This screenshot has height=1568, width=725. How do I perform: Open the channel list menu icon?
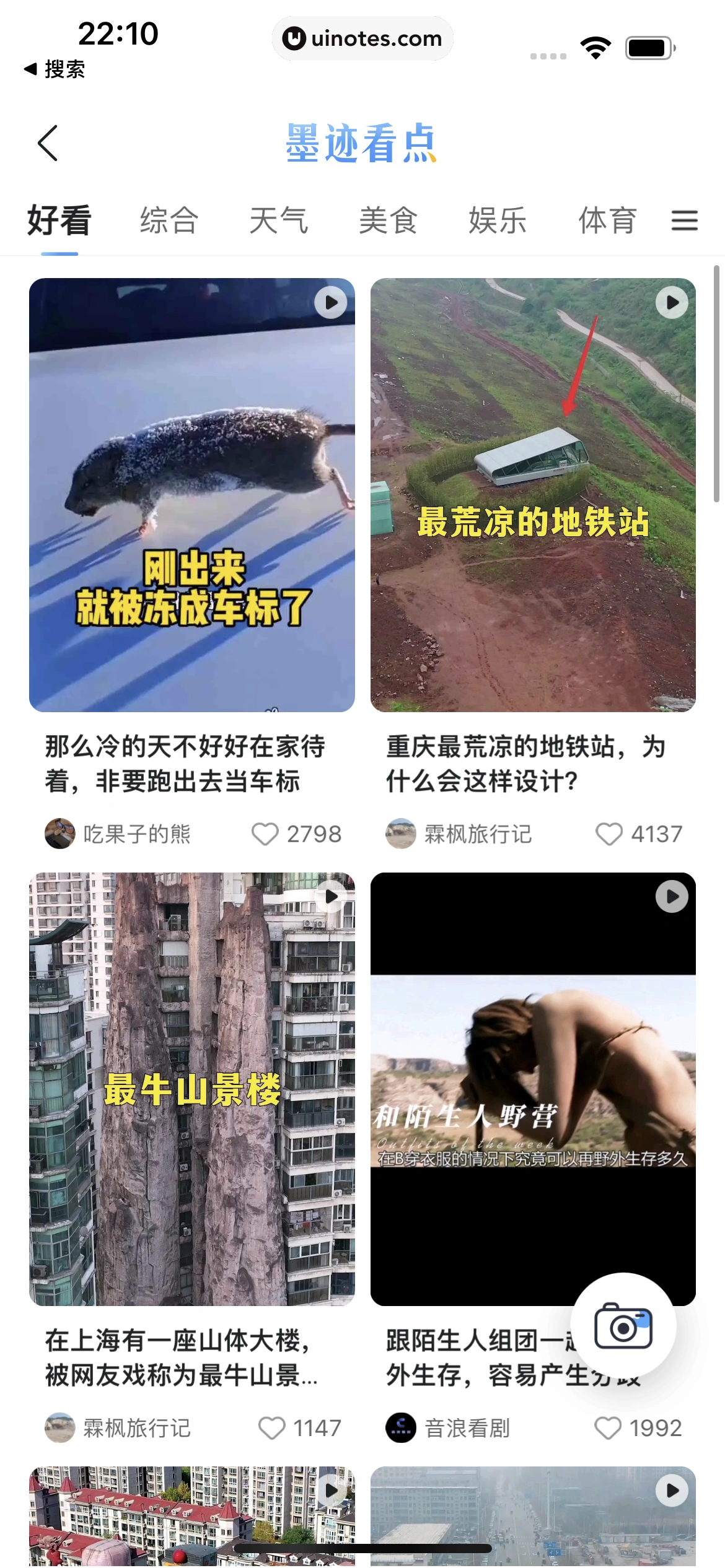click(x=684, y=220)
